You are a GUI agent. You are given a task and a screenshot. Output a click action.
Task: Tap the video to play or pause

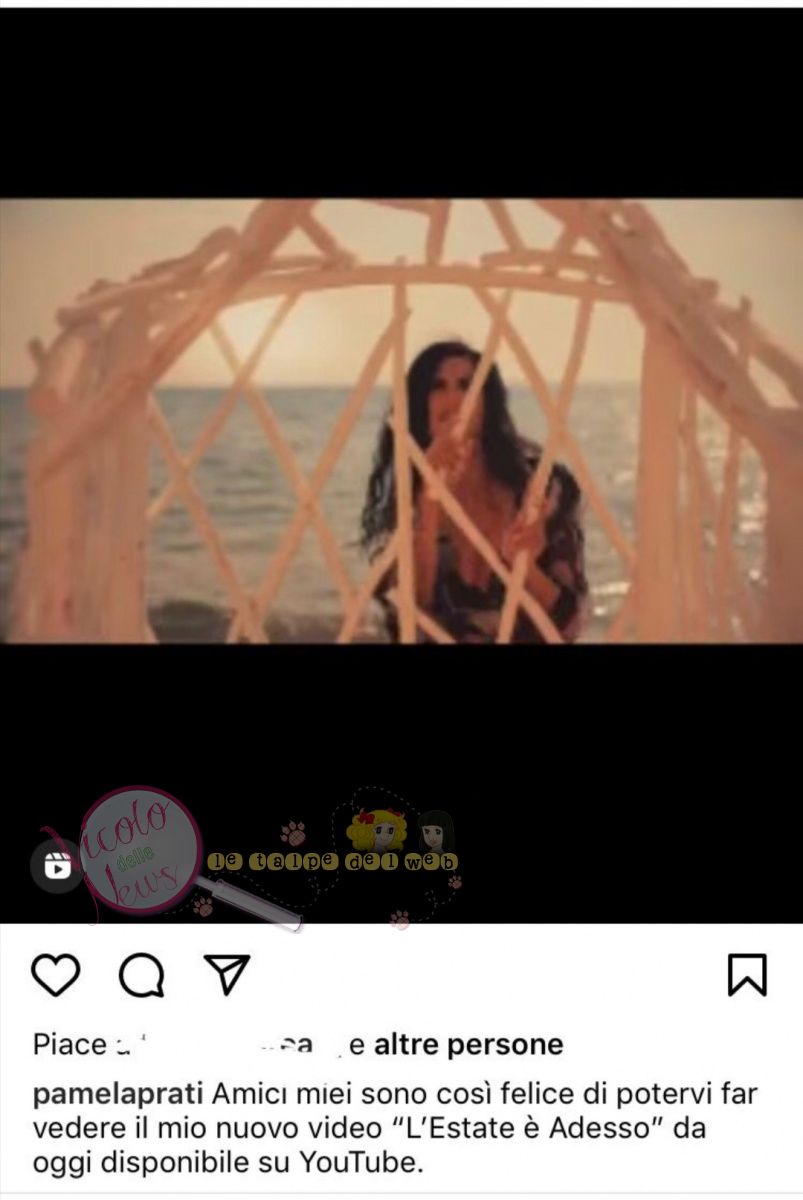click(401, 420)
